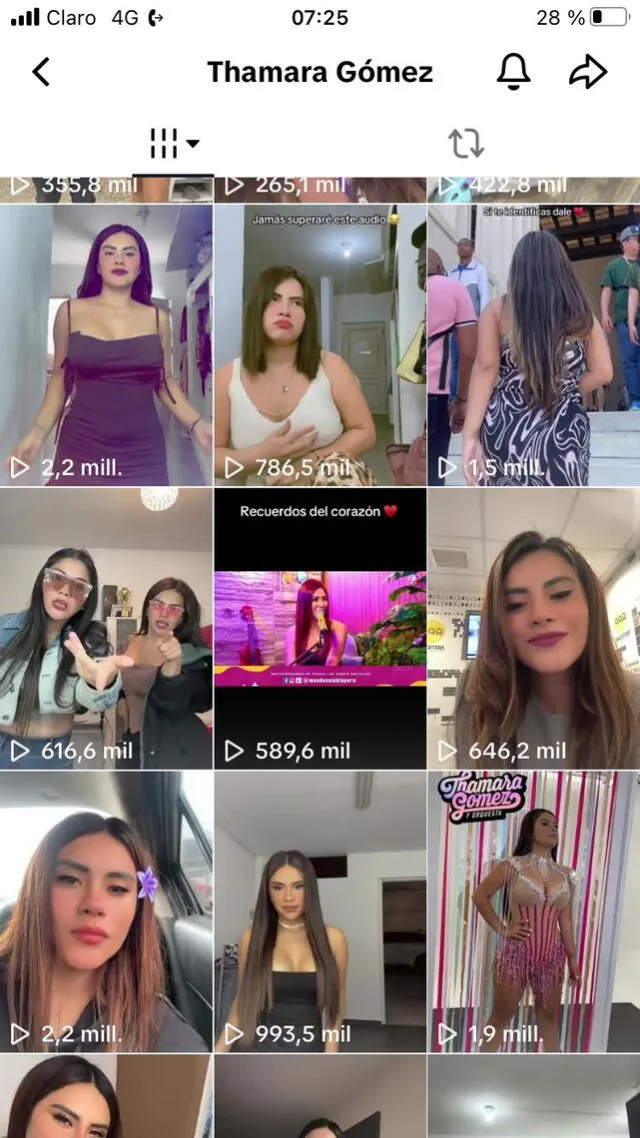Screen dimensions: 640x1138
Task: Switch to the videos grid tab
Action: tap(173, 144)
